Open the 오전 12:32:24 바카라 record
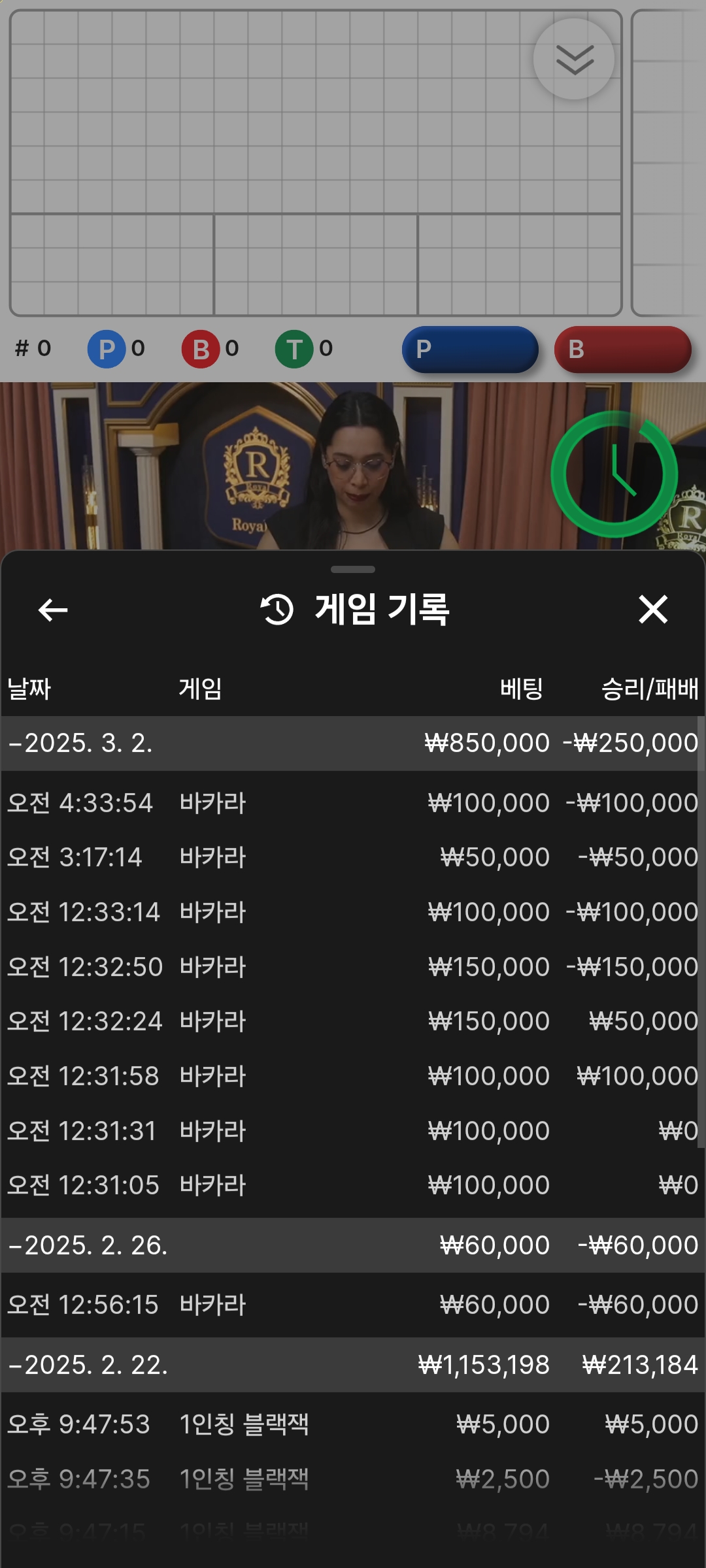 tap(353, 1021)
